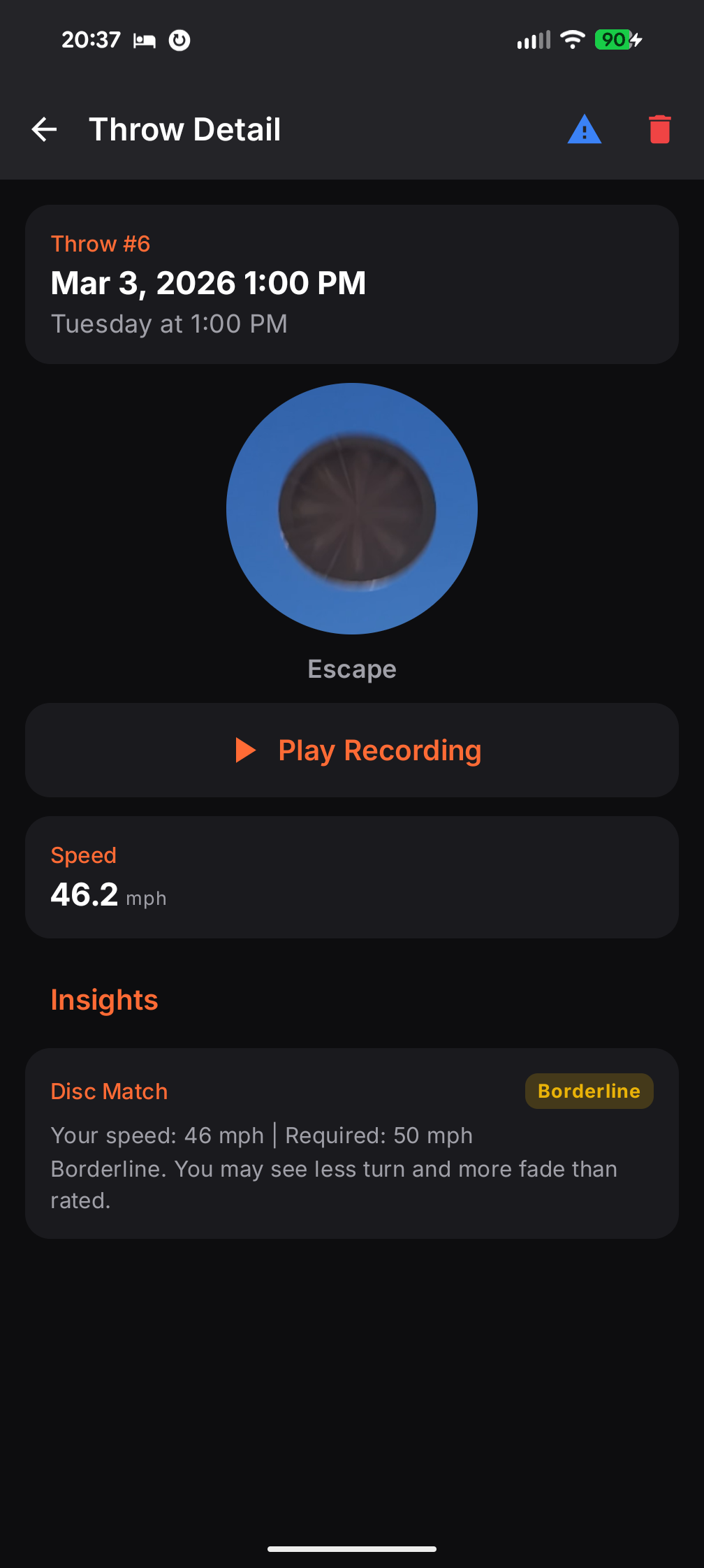Tap the cellular signal bars indicator
Image resolution: width=704 pixels, height=1568 pixels.
point(533,40)
